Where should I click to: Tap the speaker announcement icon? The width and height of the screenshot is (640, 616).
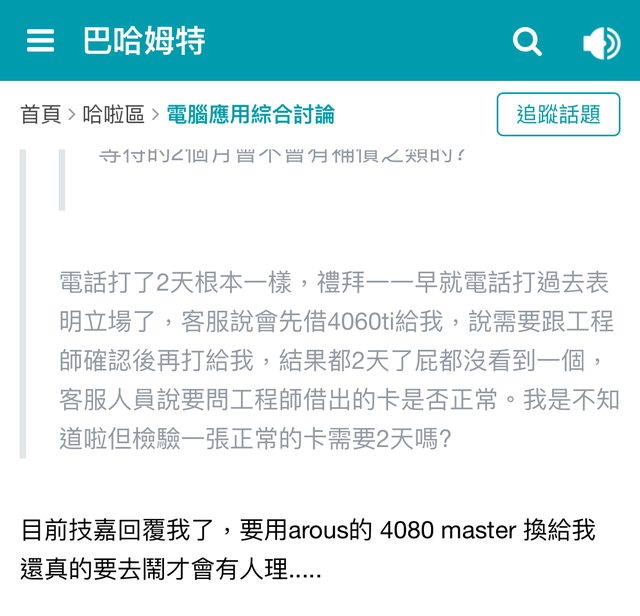tap(601, 42)
